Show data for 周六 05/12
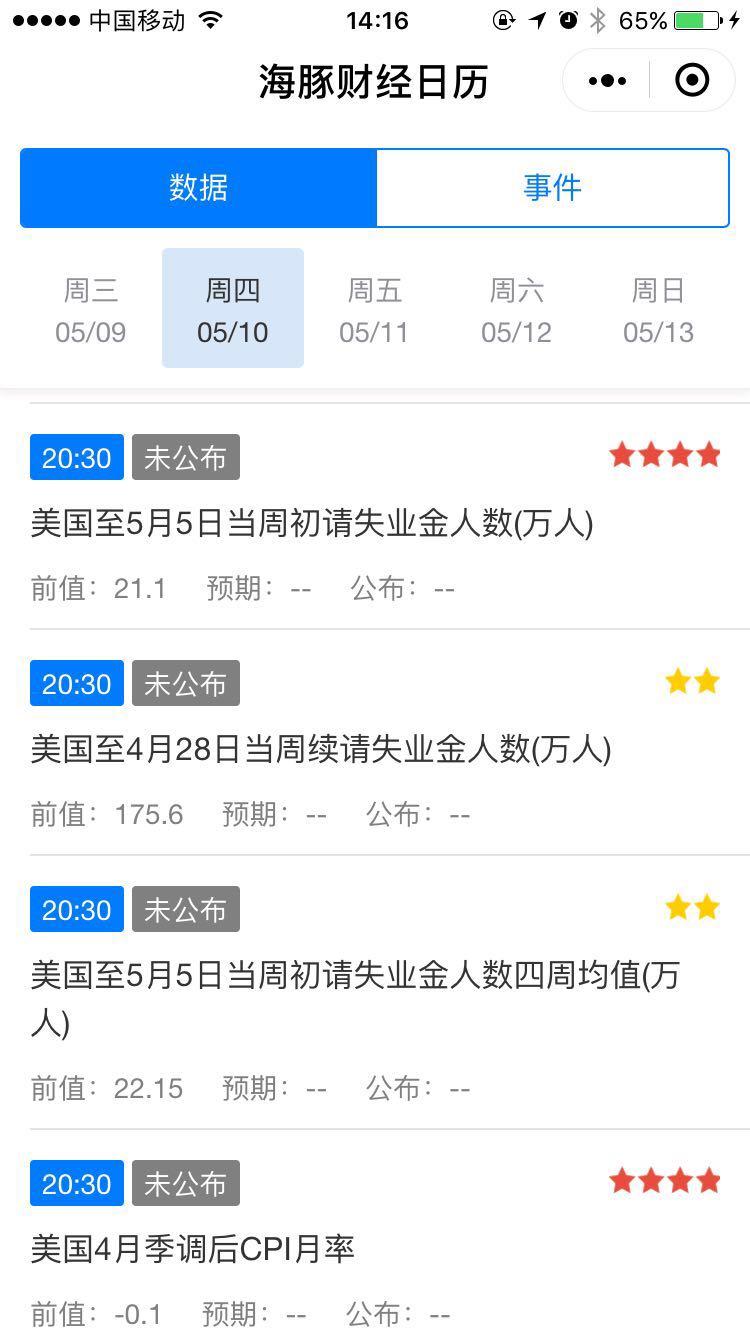 click(516, 310)
